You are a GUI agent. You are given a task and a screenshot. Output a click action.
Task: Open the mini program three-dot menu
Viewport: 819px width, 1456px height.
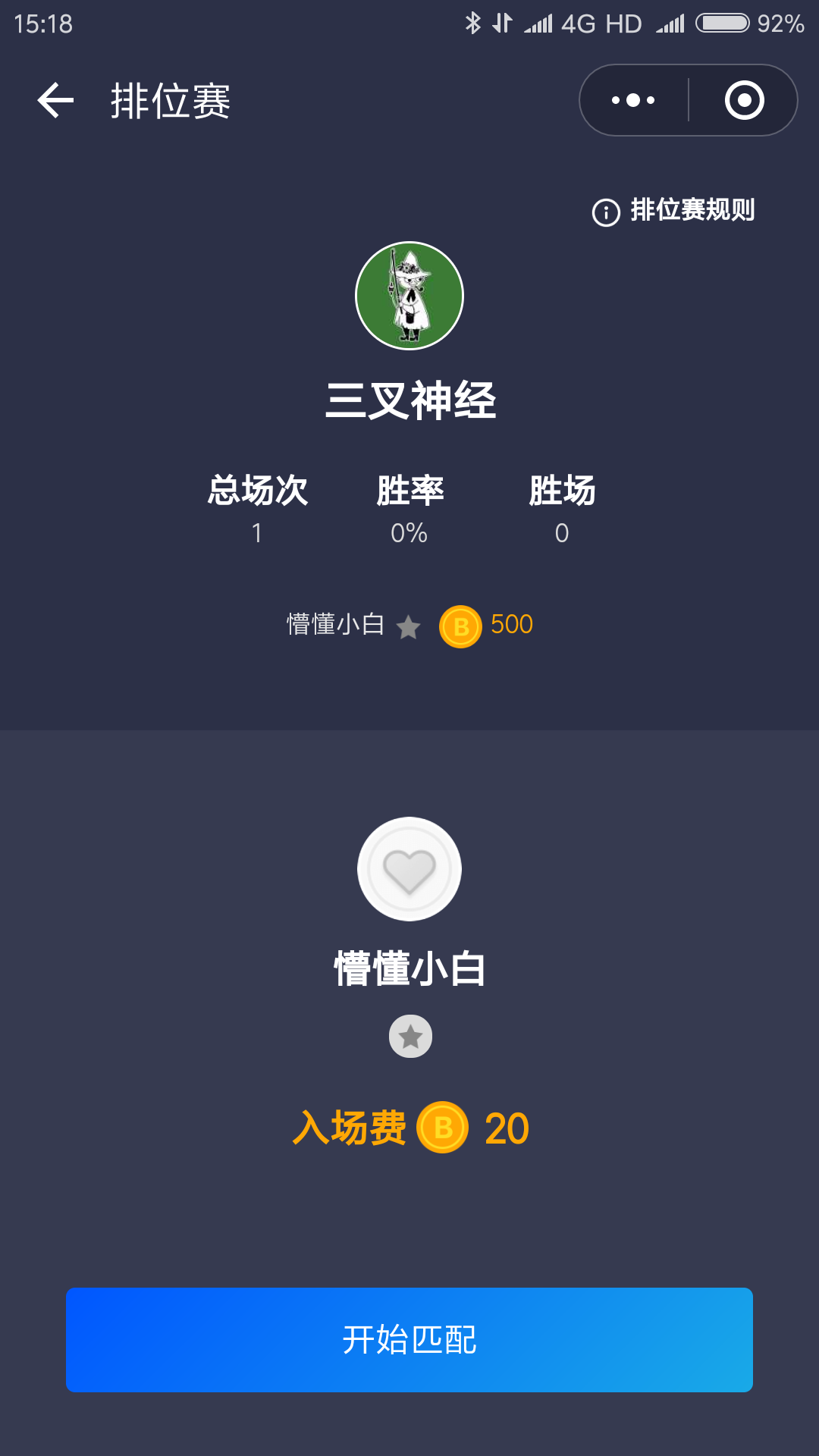point(633,100)
